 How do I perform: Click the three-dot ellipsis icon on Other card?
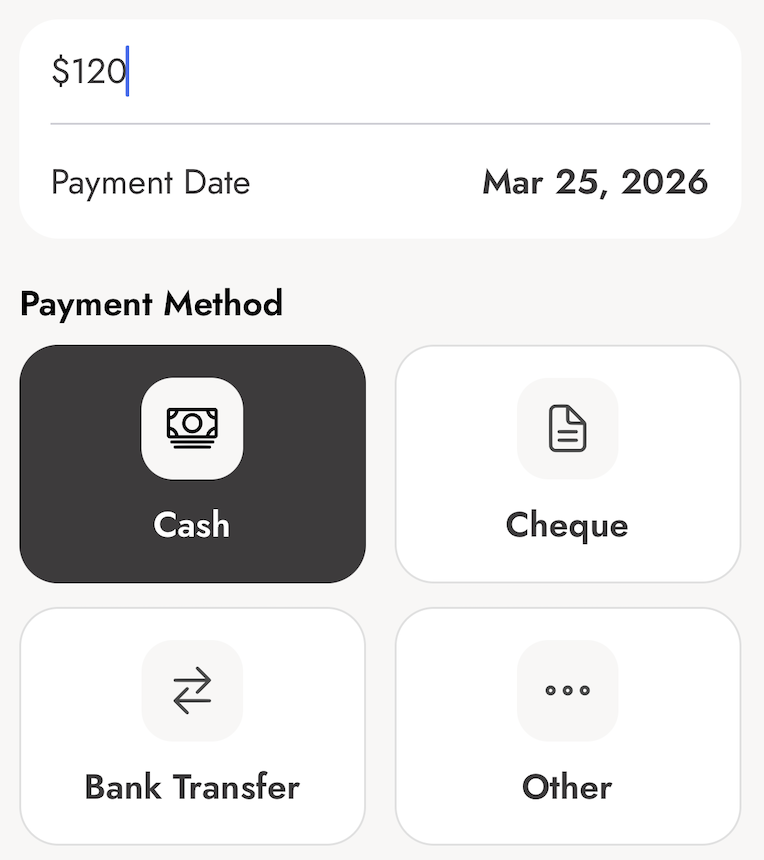point(567,690)
